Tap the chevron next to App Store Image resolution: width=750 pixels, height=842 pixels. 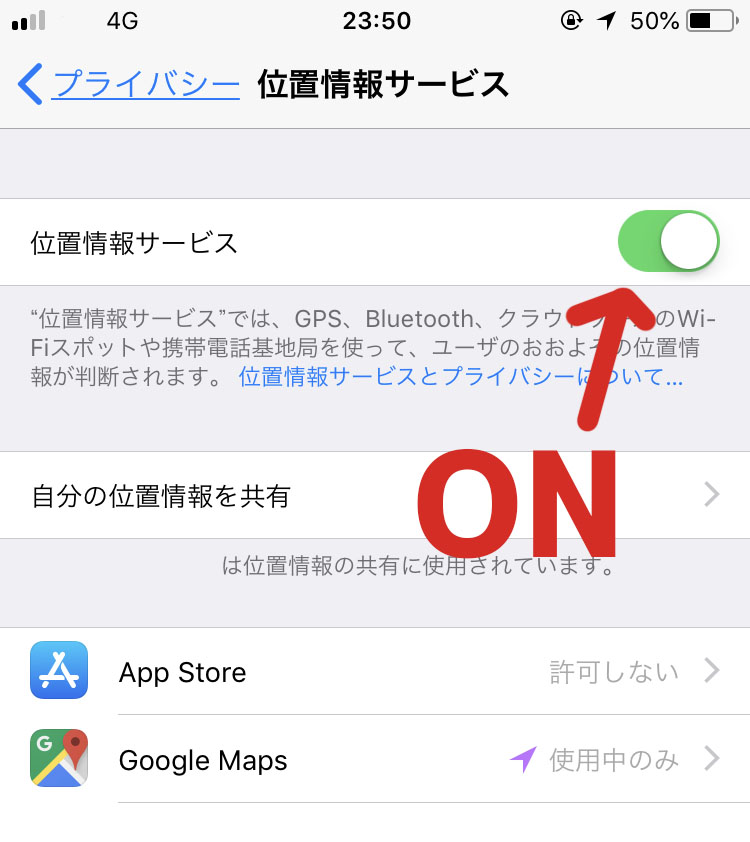712,672
